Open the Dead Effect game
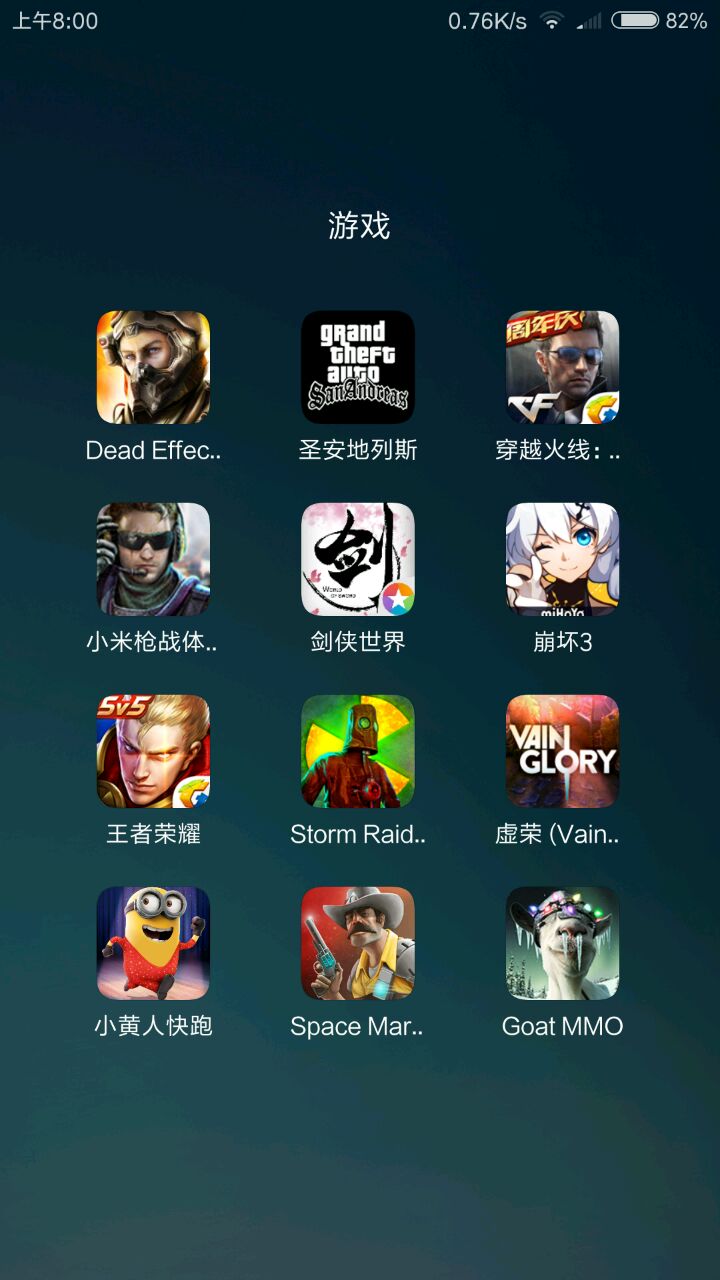 click(153, 367)
